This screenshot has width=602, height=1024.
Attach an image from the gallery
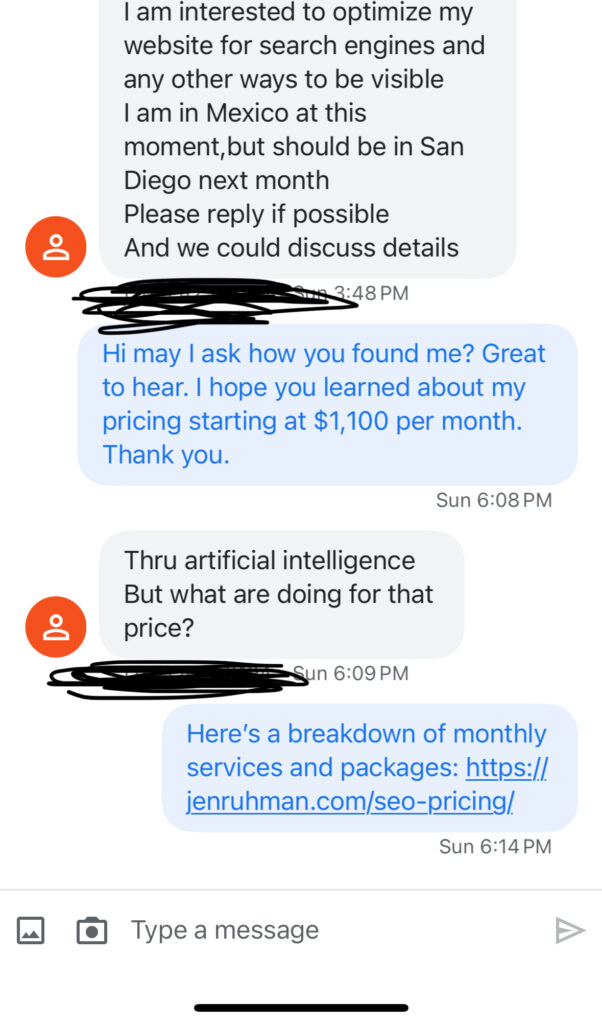pos(31,931)
